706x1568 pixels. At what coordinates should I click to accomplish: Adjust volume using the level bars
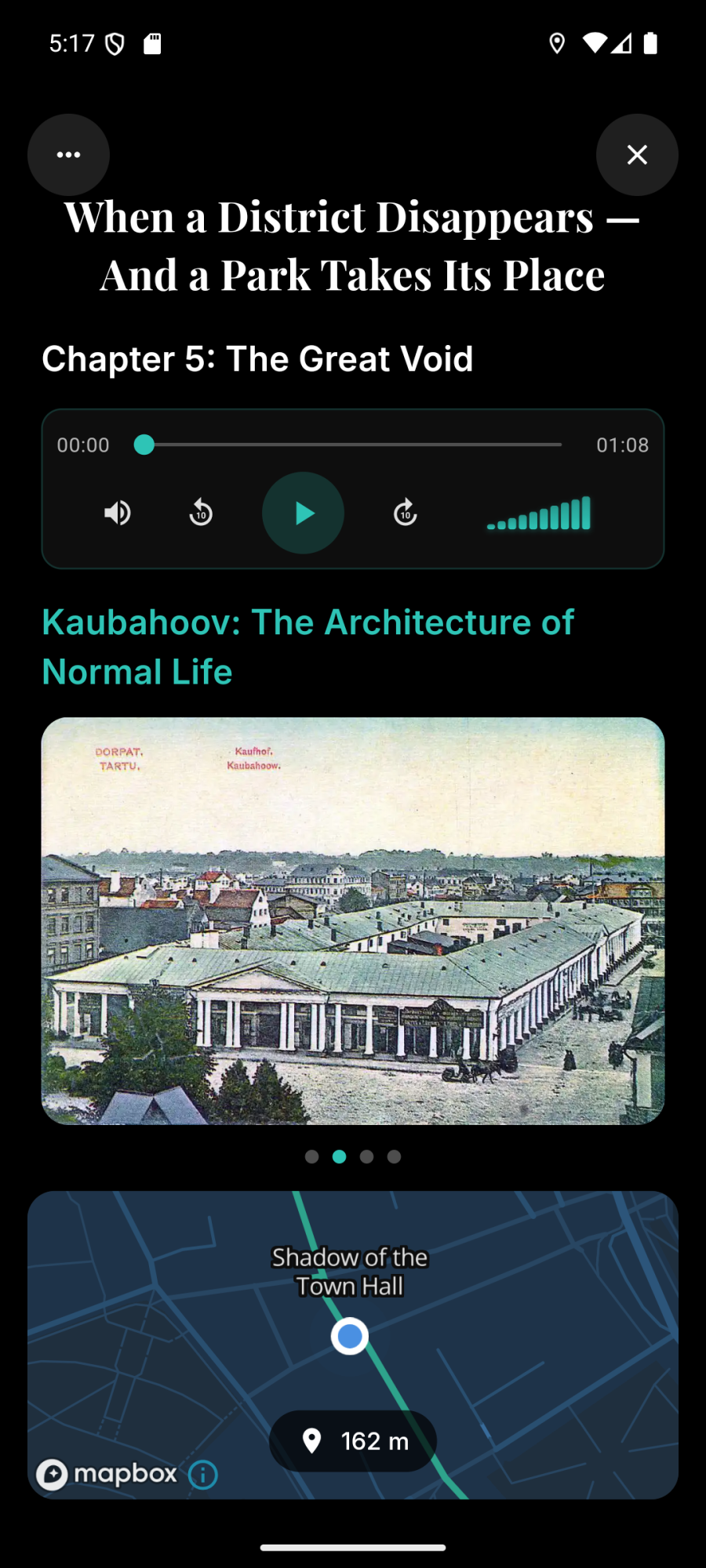point(539,514)
